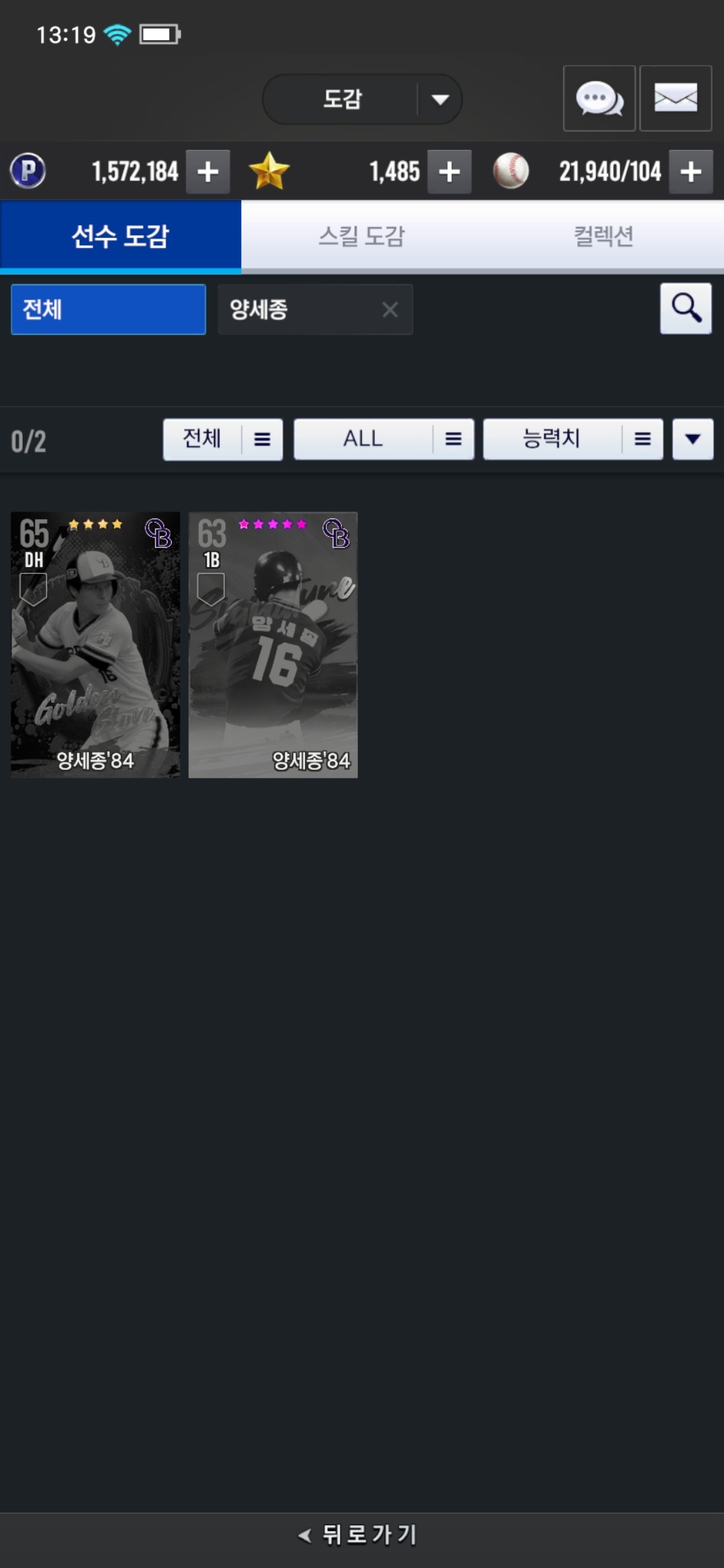Clear the 양세종 search text
The image size is (724, 1568).
(390, 310)
